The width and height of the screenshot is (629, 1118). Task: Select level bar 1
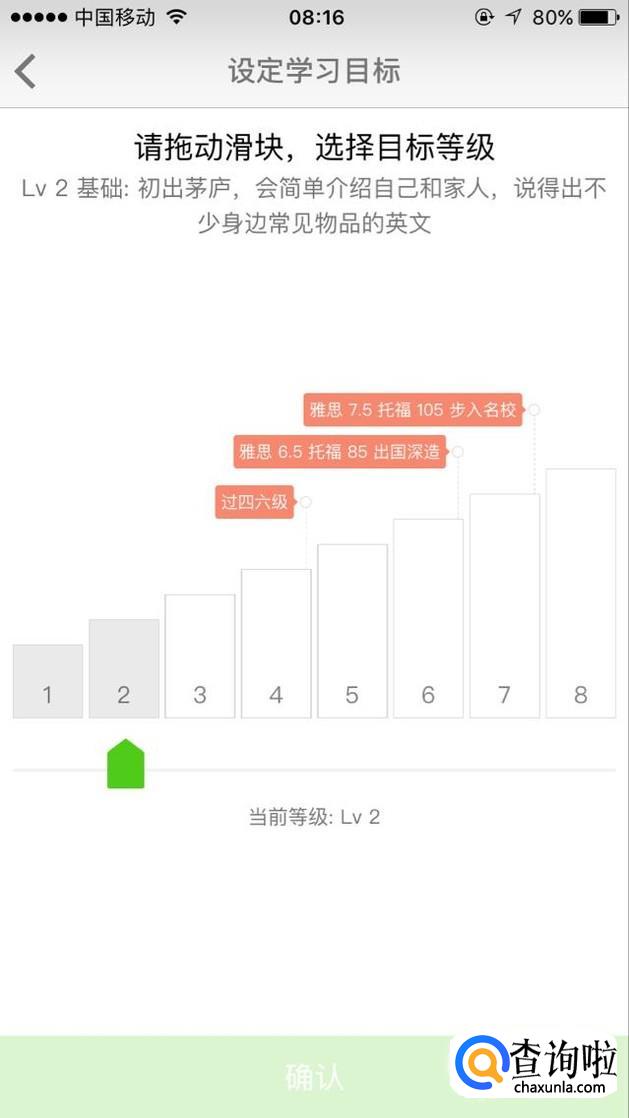(x=48, y=682)
